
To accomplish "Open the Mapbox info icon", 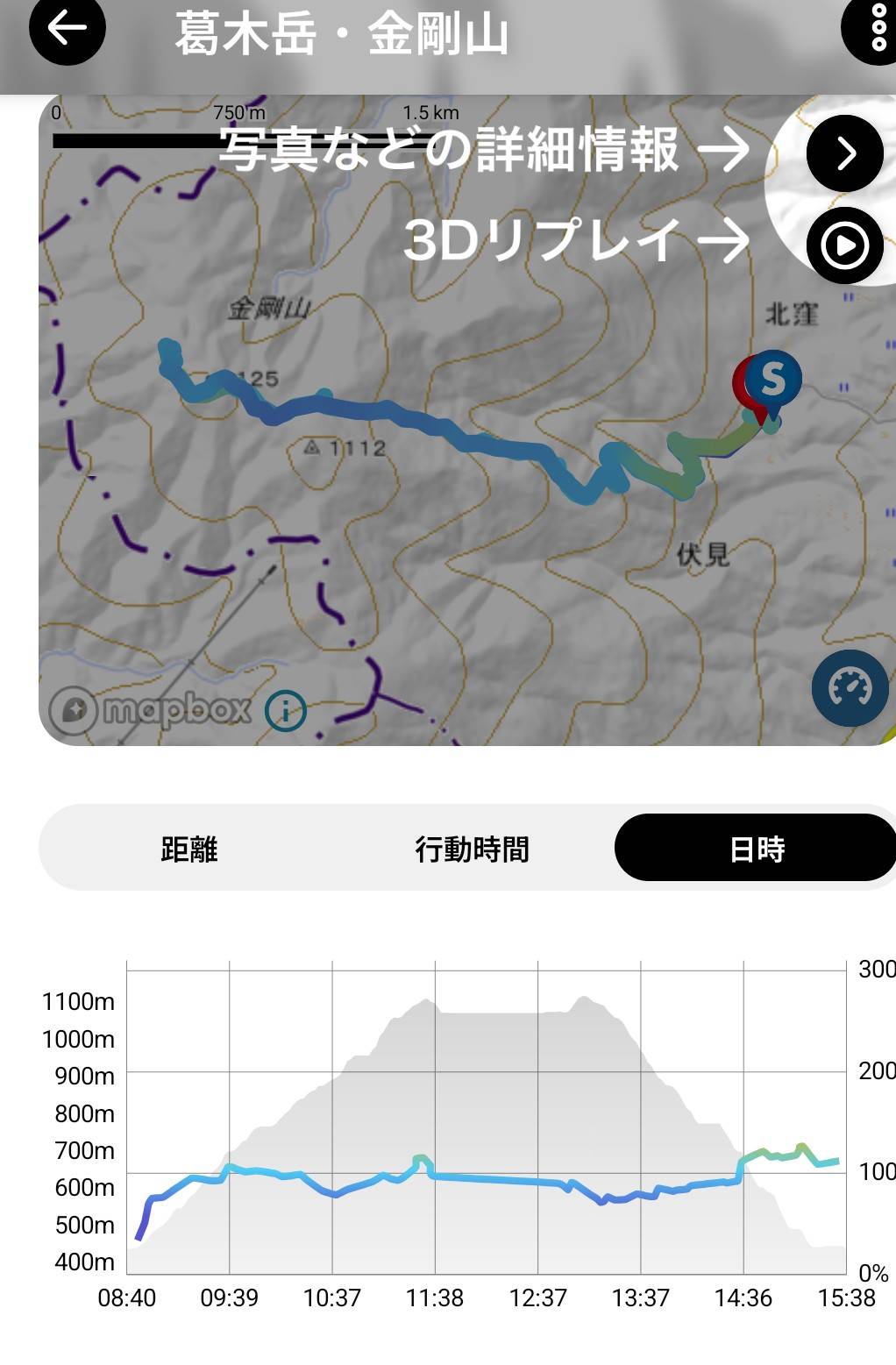I will [x=286, y=710].
